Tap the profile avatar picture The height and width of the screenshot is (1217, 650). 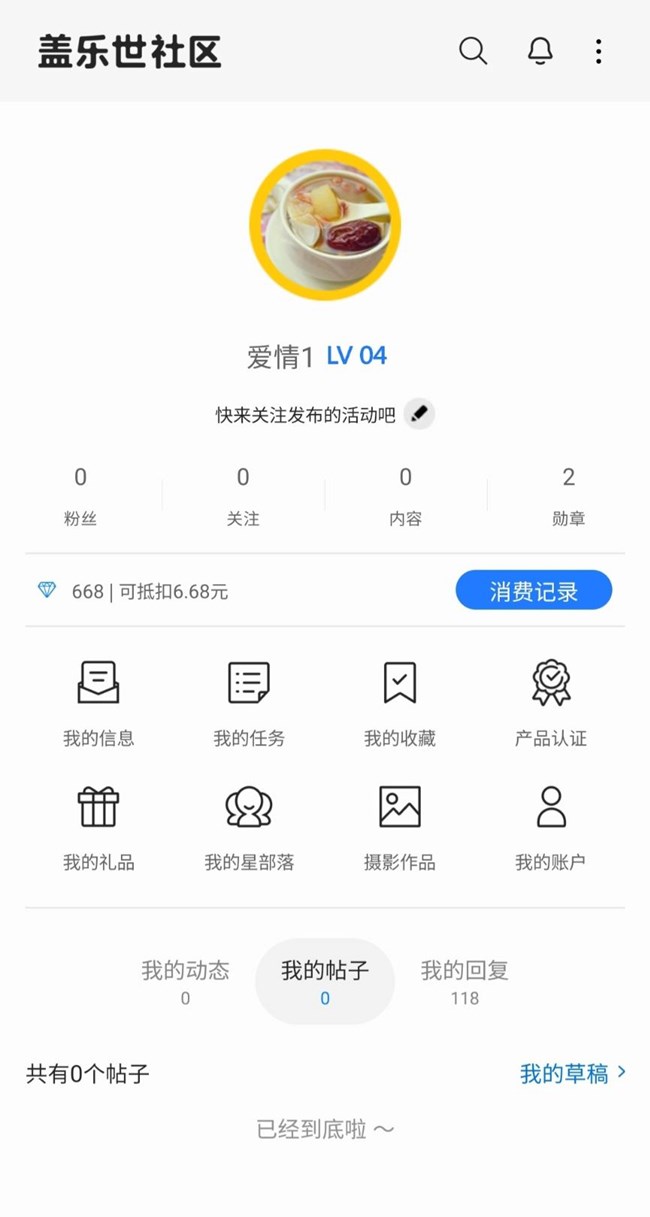(324, 225)
